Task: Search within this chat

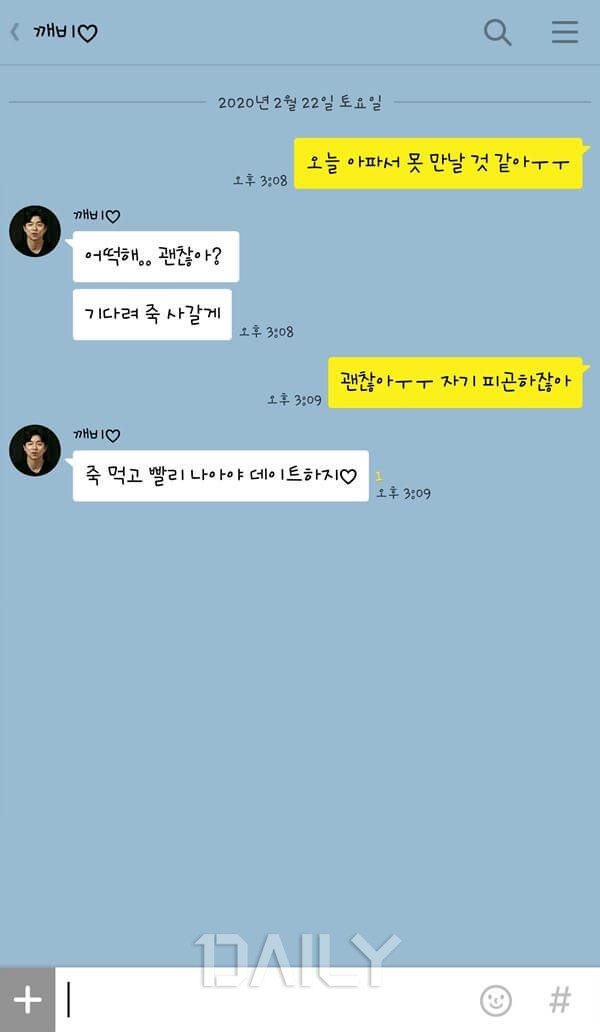Action: pyautogui.click(x=497, y=32)
